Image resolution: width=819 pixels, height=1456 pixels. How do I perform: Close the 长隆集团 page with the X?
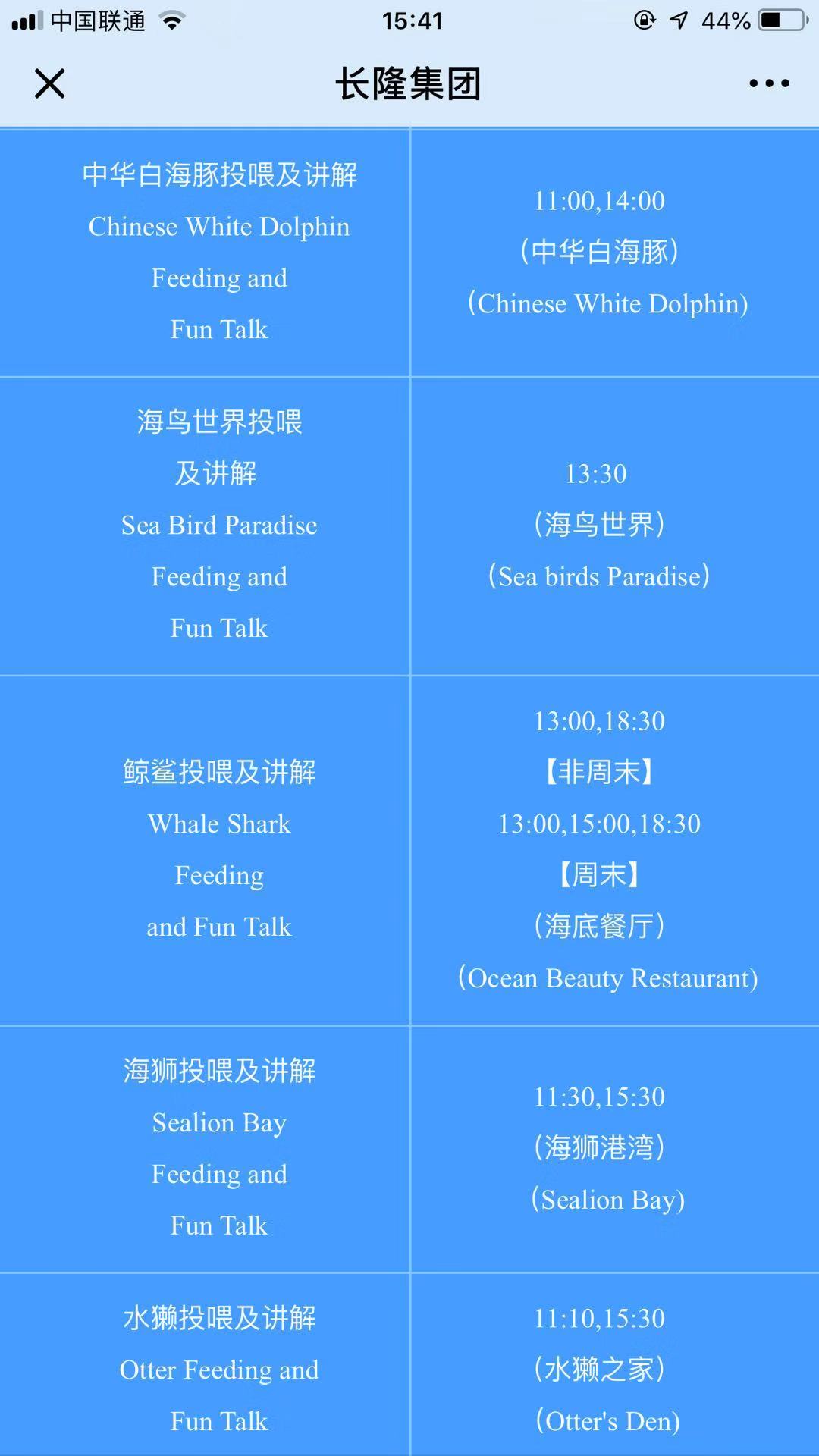(49, 84)
